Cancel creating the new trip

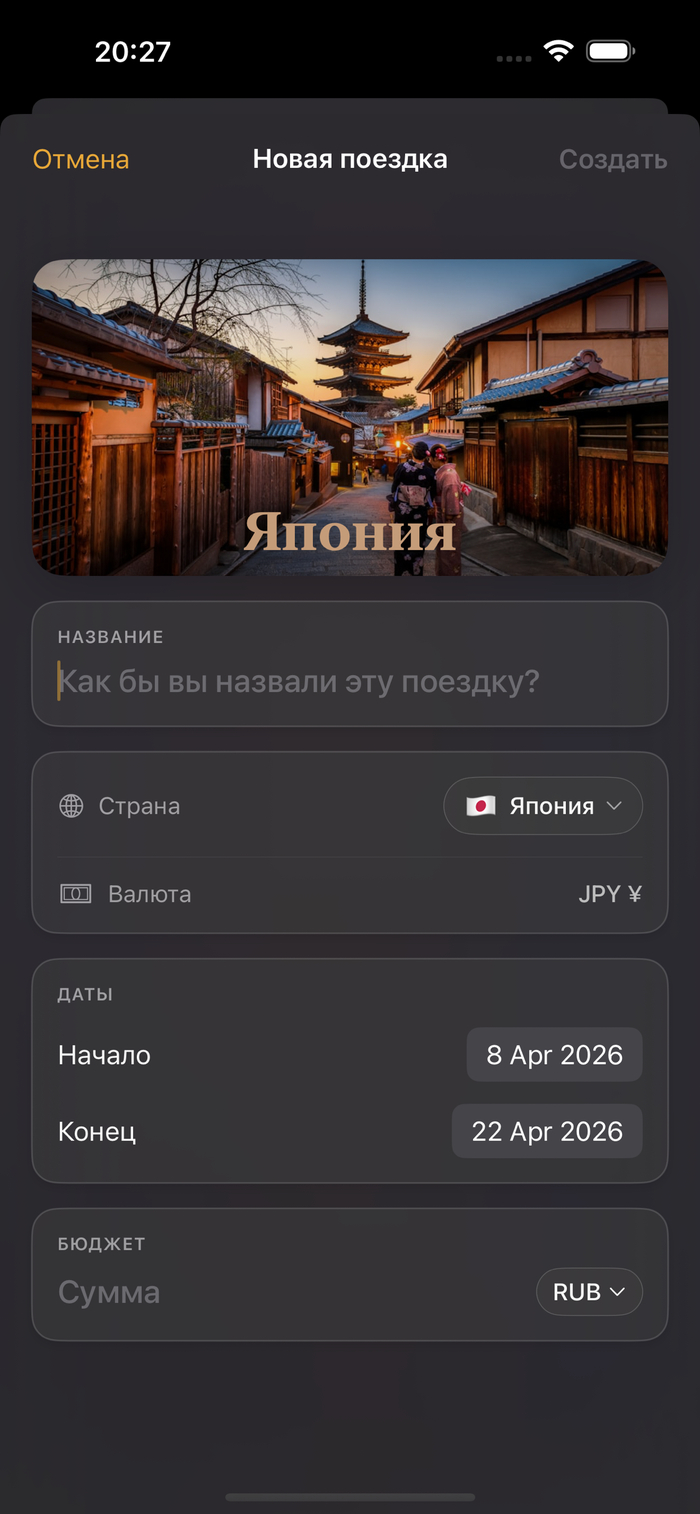click(x=81, y=160)
